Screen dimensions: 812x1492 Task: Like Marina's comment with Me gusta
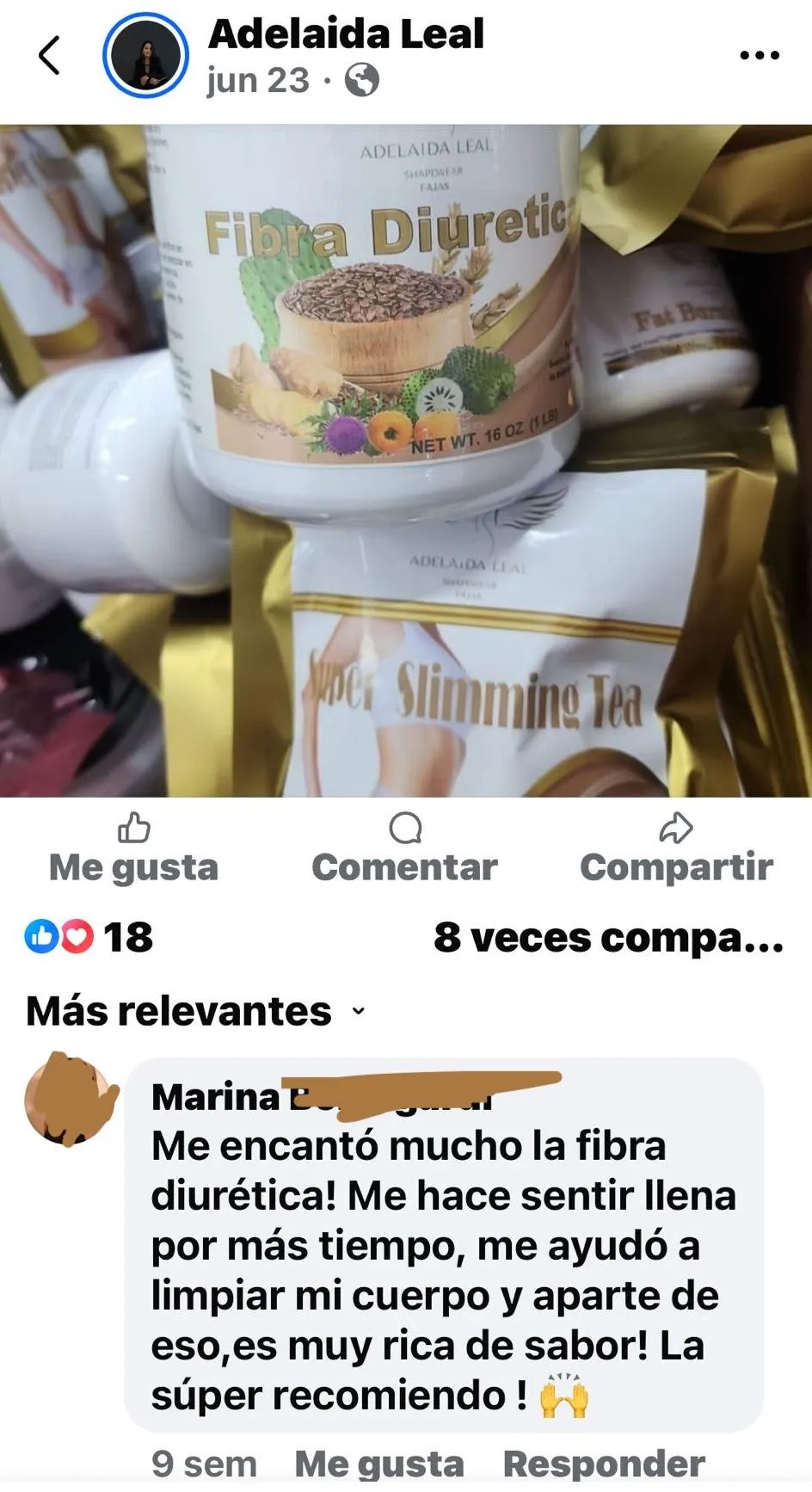(378, 1463)
